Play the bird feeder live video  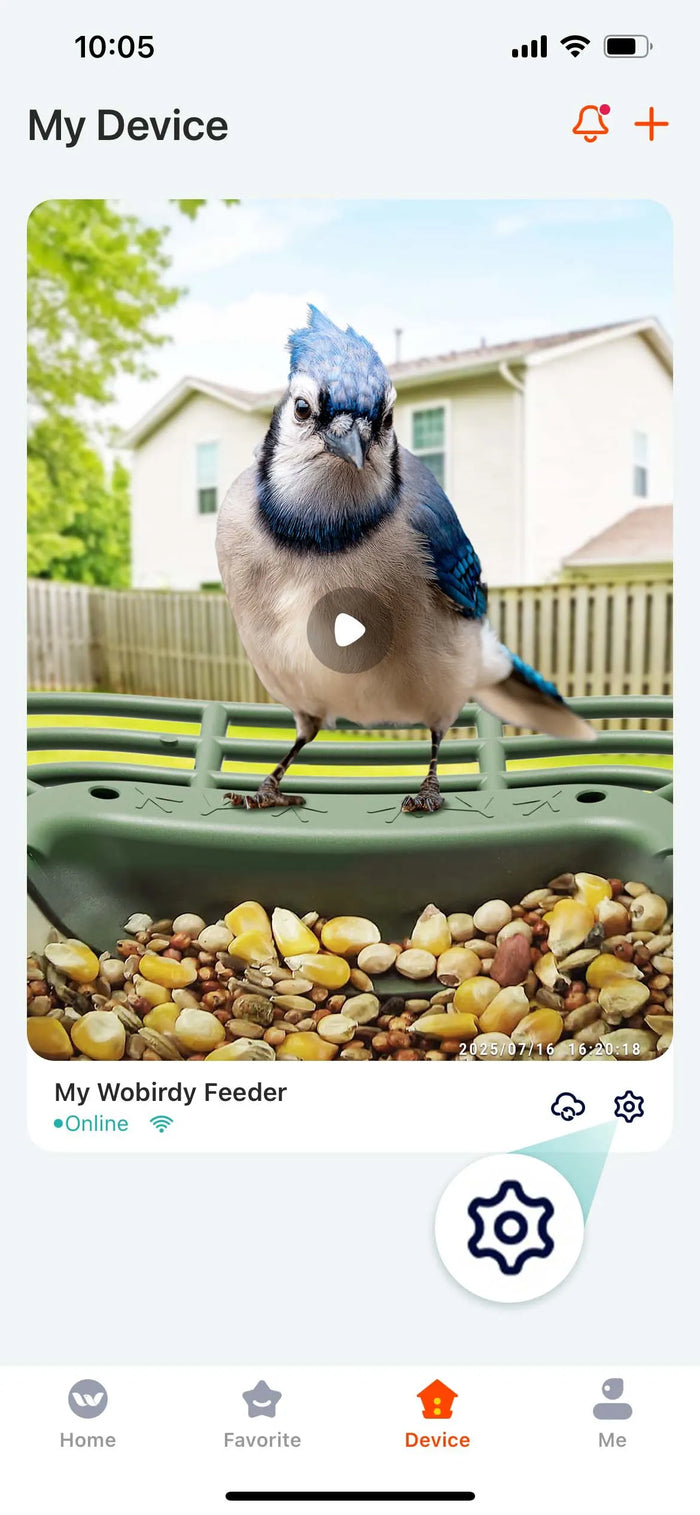pos(349,630)
